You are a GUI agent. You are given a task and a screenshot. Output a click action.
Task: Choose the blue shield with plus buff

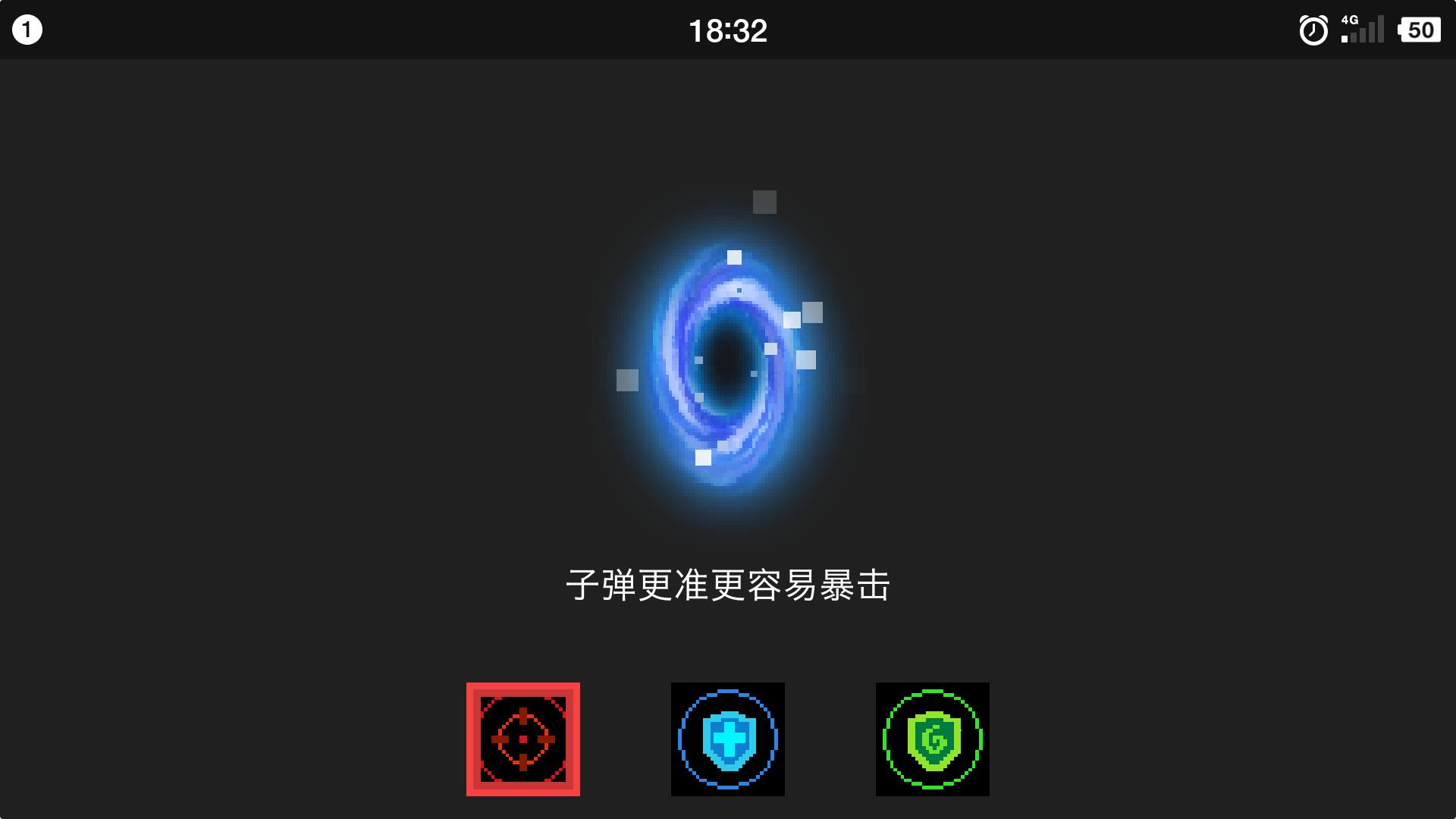click(x=728, y=739)
